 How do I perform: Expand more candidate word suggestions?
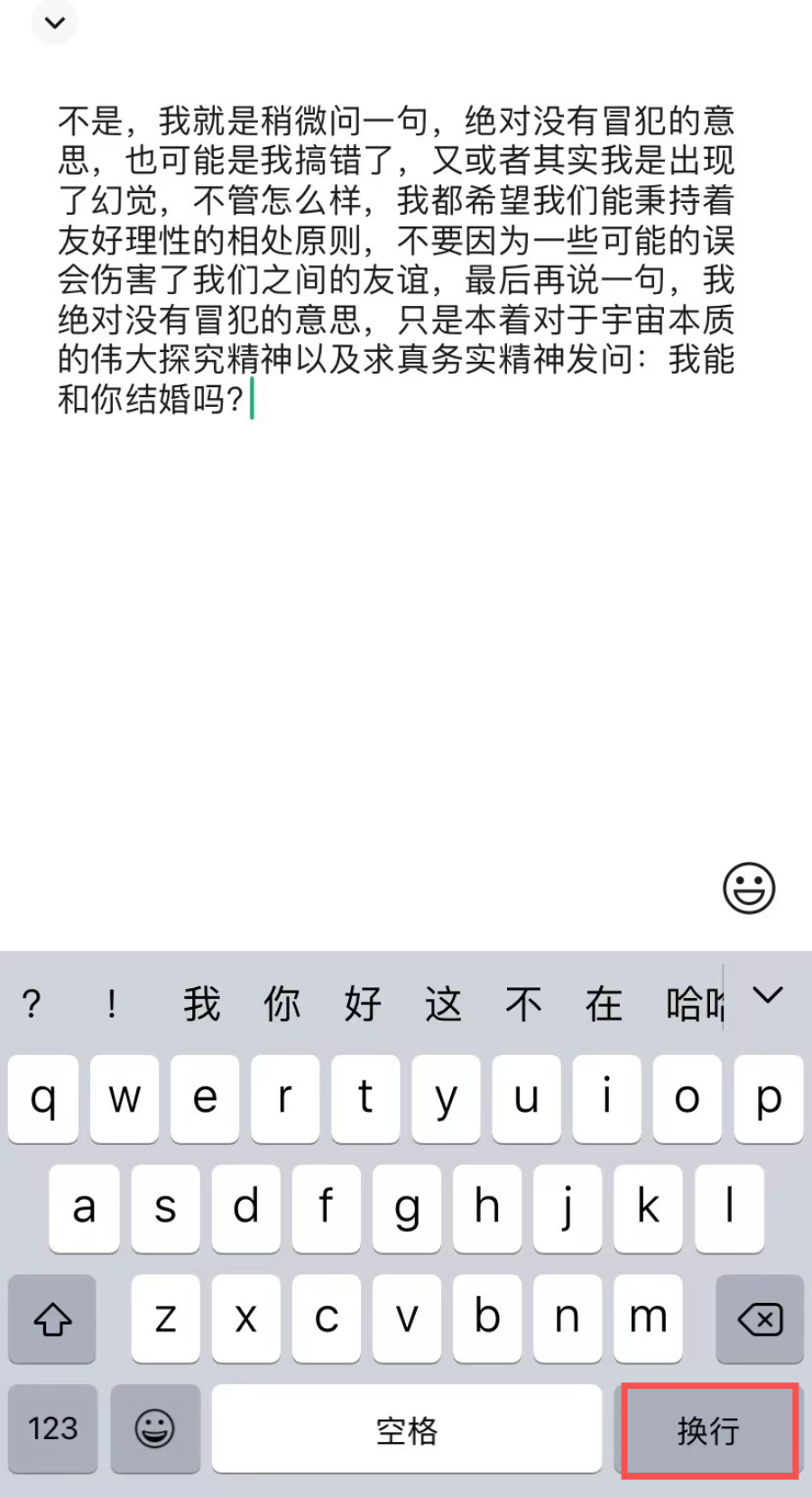[768, 995]
